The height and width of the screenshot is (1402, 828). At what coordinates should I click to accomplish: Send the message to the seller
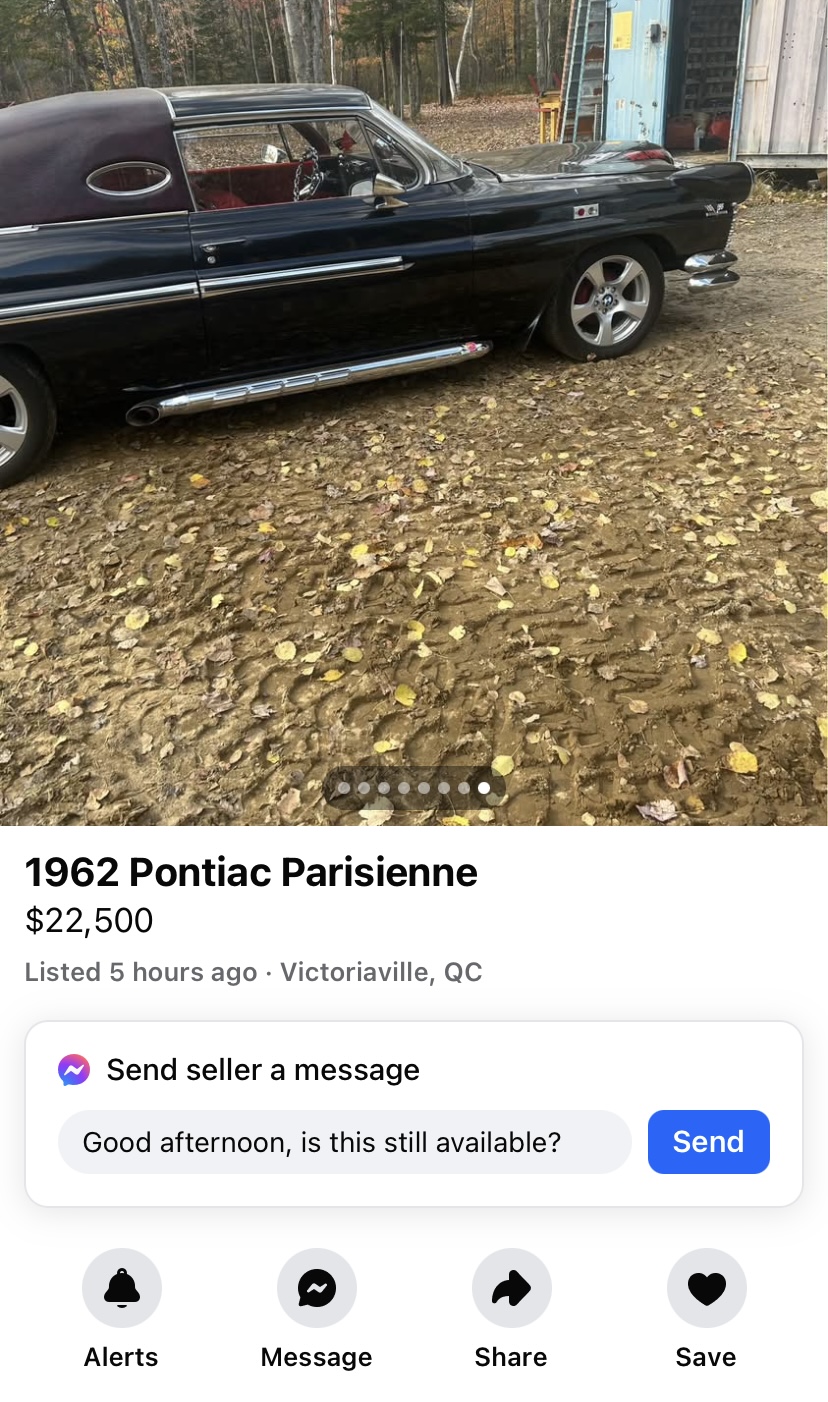pyautogui.click(x=708, y=1141)
